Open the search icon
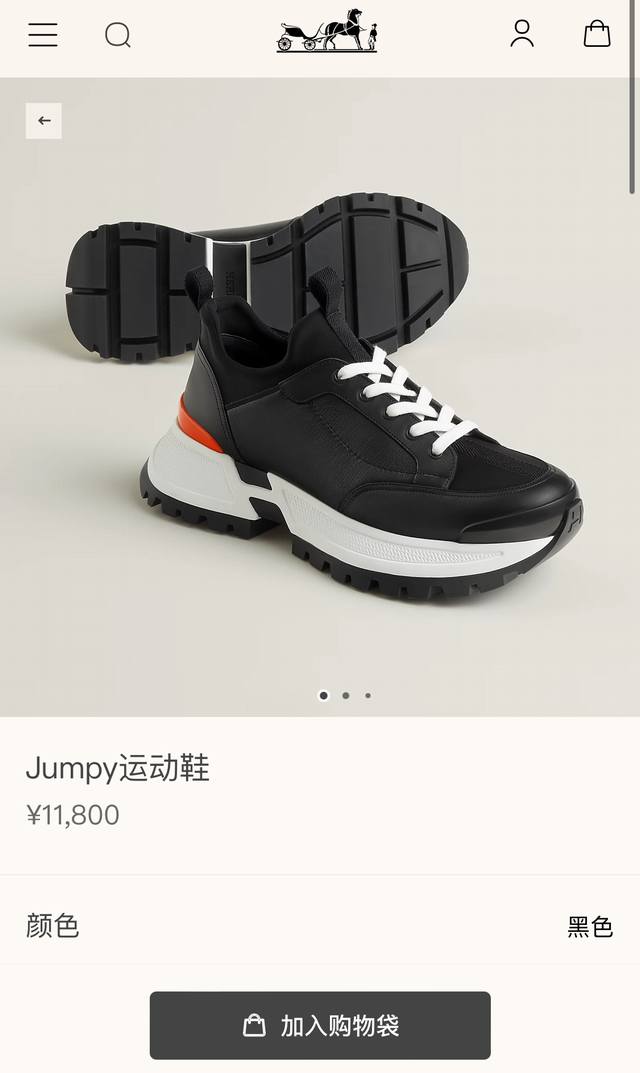The height and width of the screenshot is (1073, 640). tap(118, 34)
